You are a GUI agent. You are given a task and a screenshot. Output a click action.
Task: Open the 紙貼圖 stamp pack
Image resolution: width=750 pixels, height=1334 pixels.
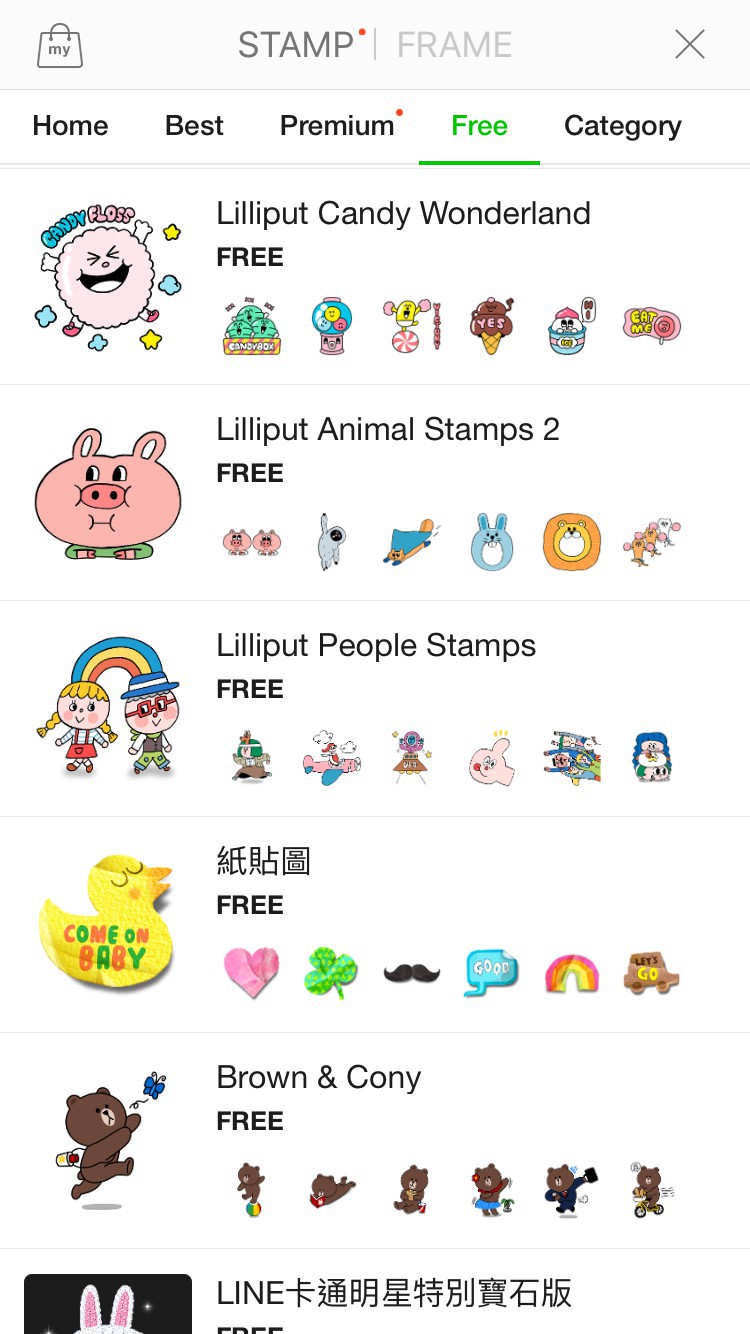pyautogui.click(x=264, y=862)
